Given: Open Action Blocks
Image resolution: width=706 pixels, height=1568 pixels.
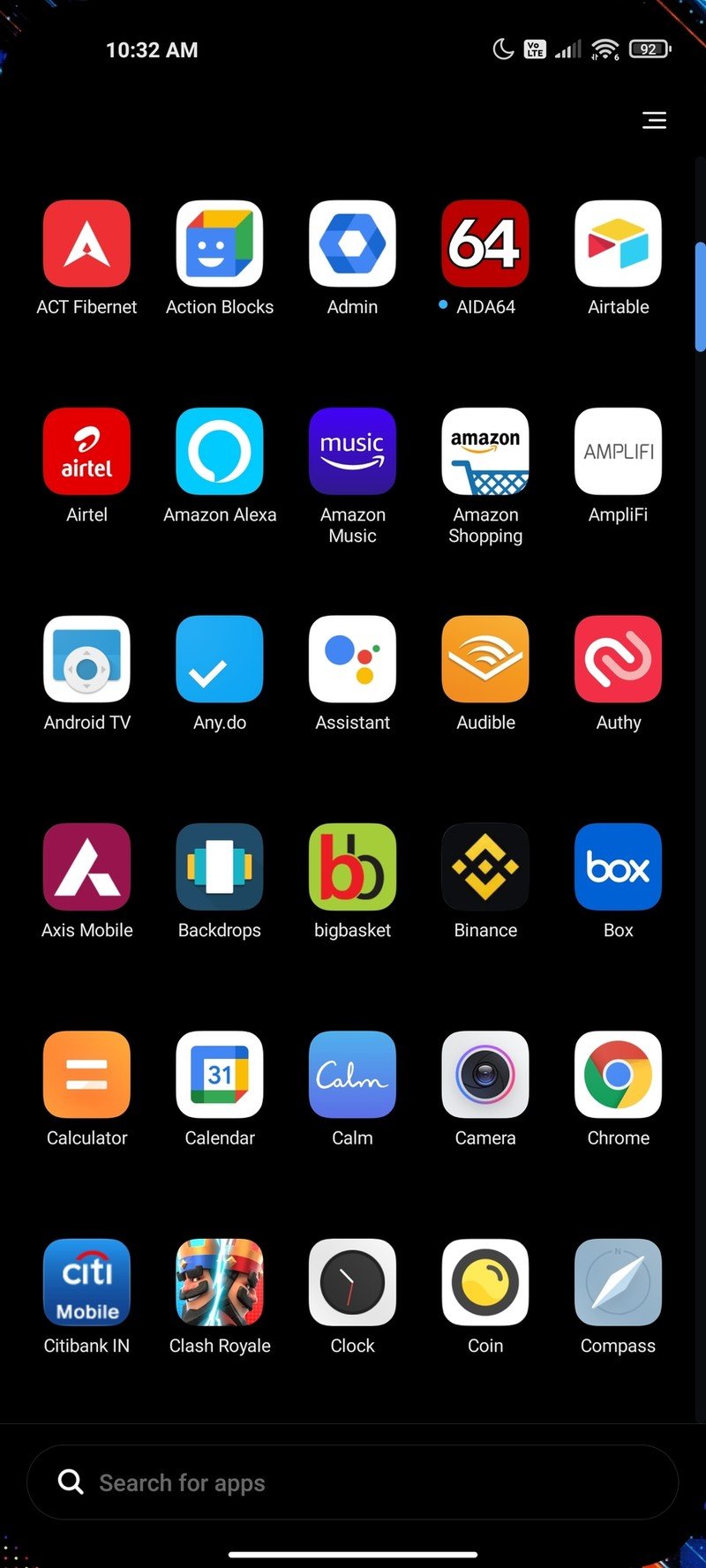Looking at the screenshot, I should (220, 244).
